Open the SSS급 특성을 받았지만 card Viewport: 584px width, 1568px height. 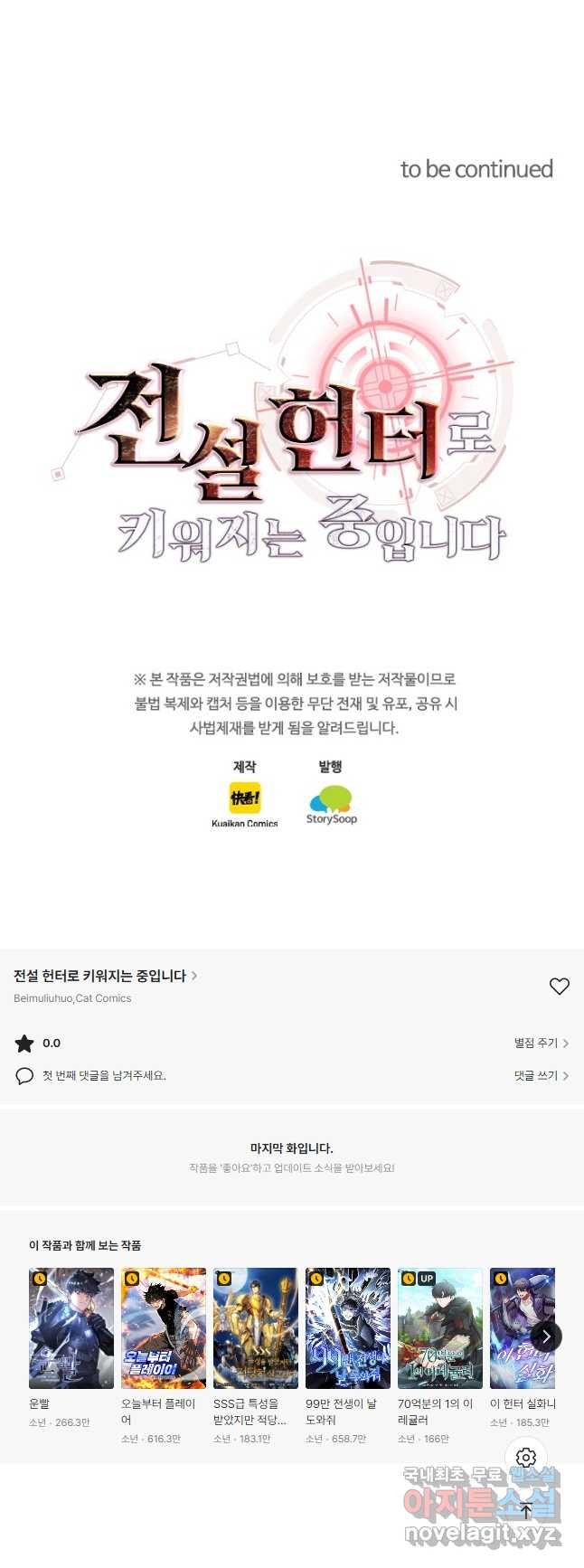point(256,1327)
